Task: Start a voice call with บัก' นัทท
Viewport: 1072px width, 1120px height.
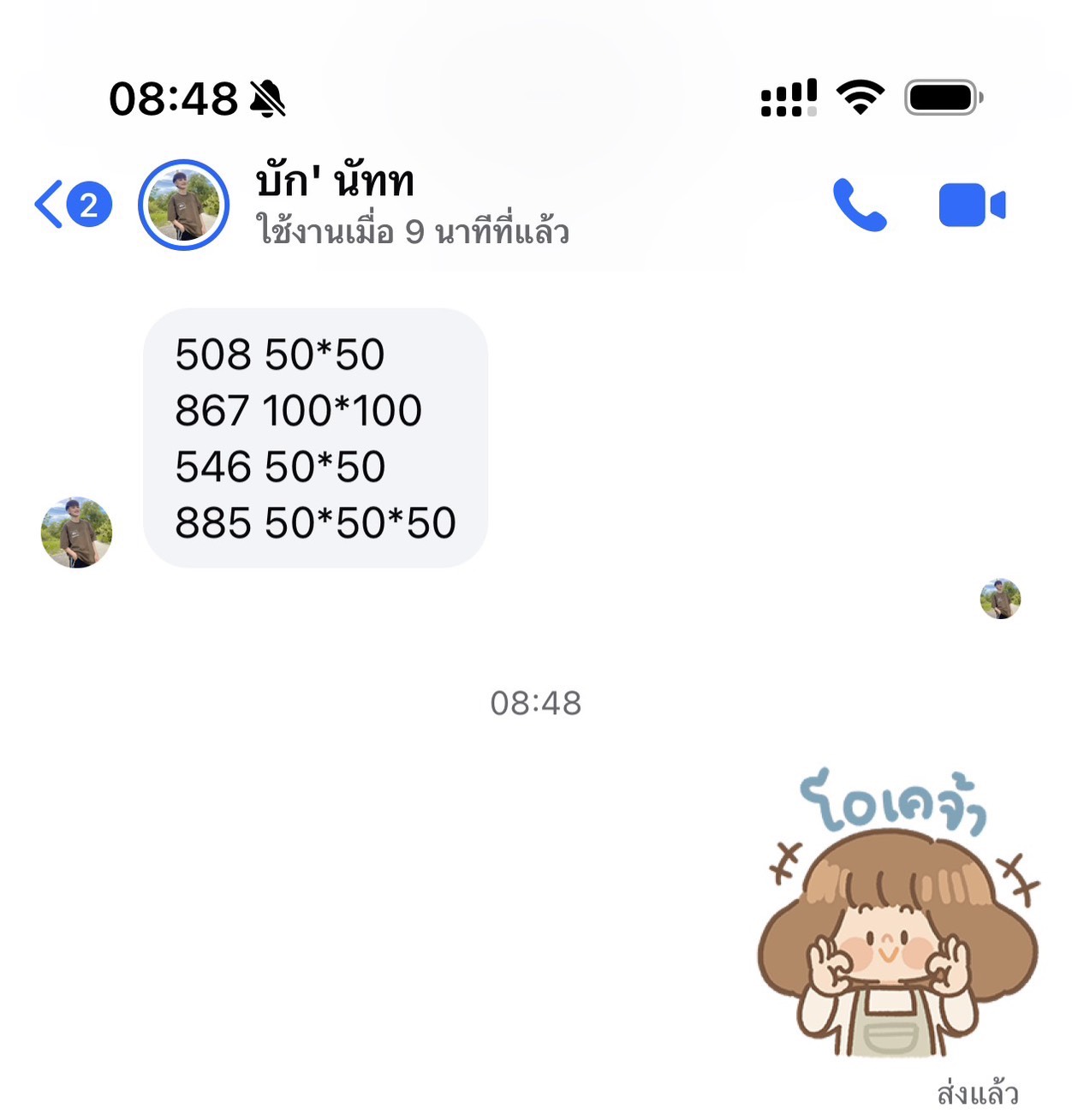Action: 860,206
